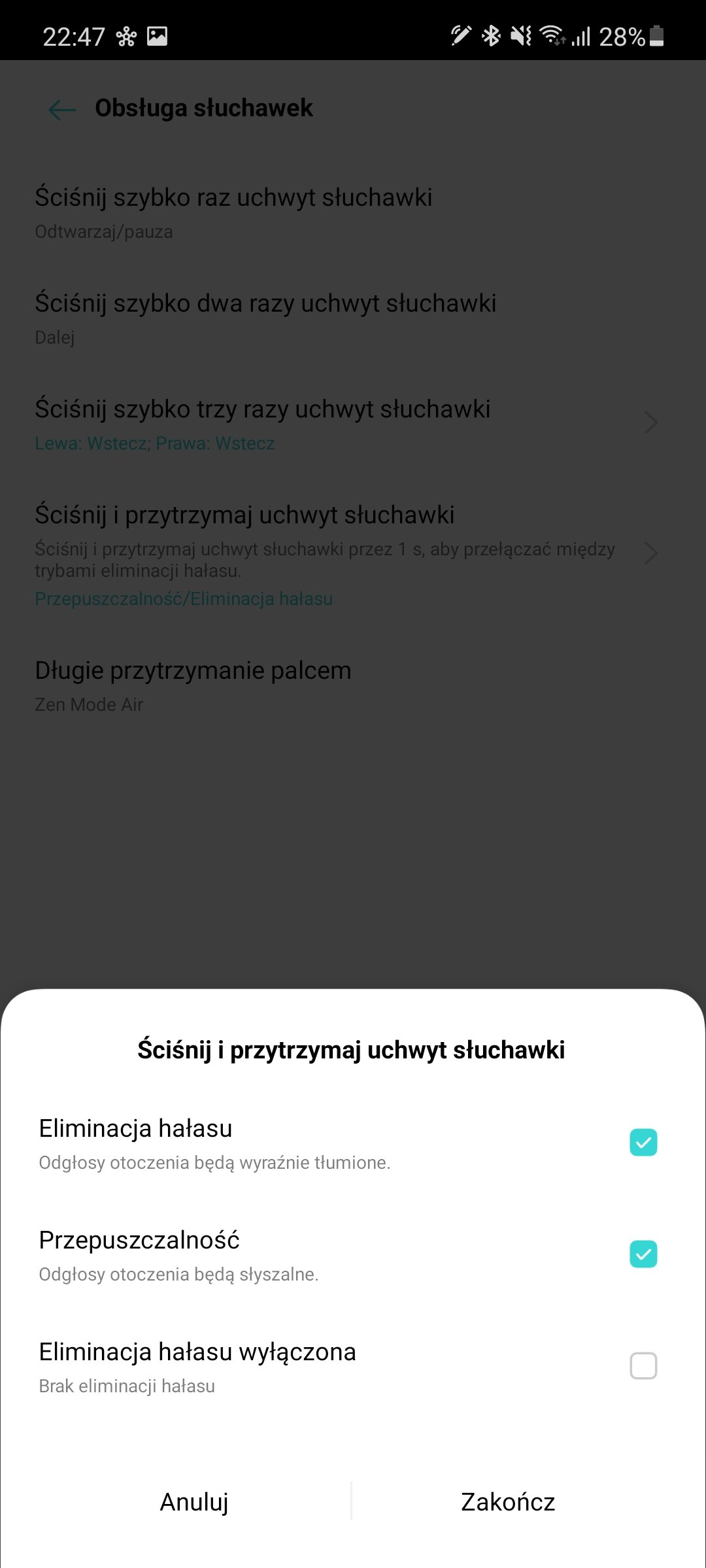The image size is (706, 1568).
Task: Uncheck the Eliminacja hałasu checkbox
Action: [x=643, y=1143]
